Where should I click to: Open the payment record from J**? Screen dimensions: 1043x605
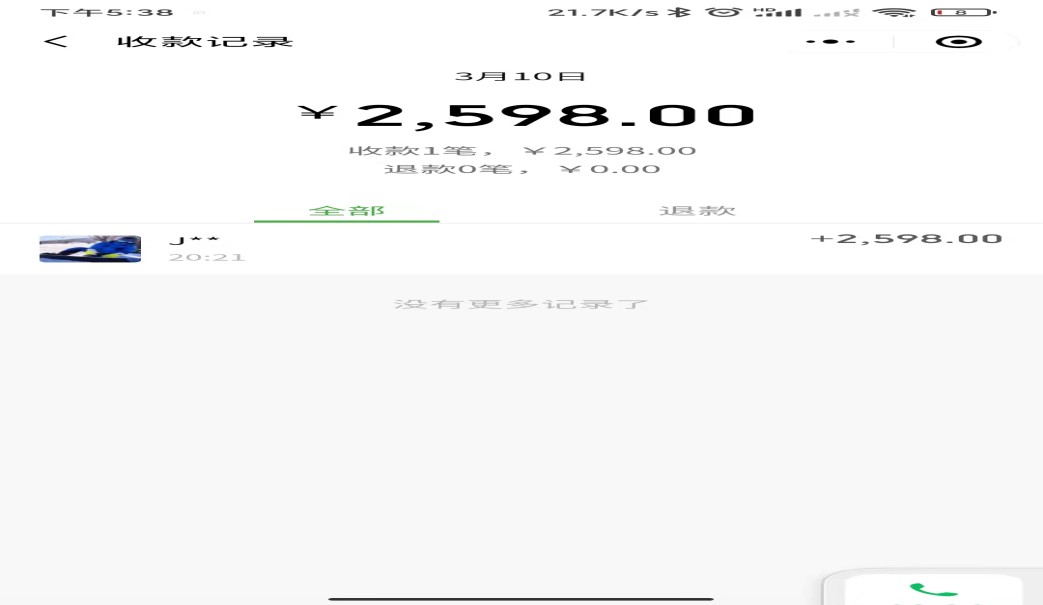[520, 248]
